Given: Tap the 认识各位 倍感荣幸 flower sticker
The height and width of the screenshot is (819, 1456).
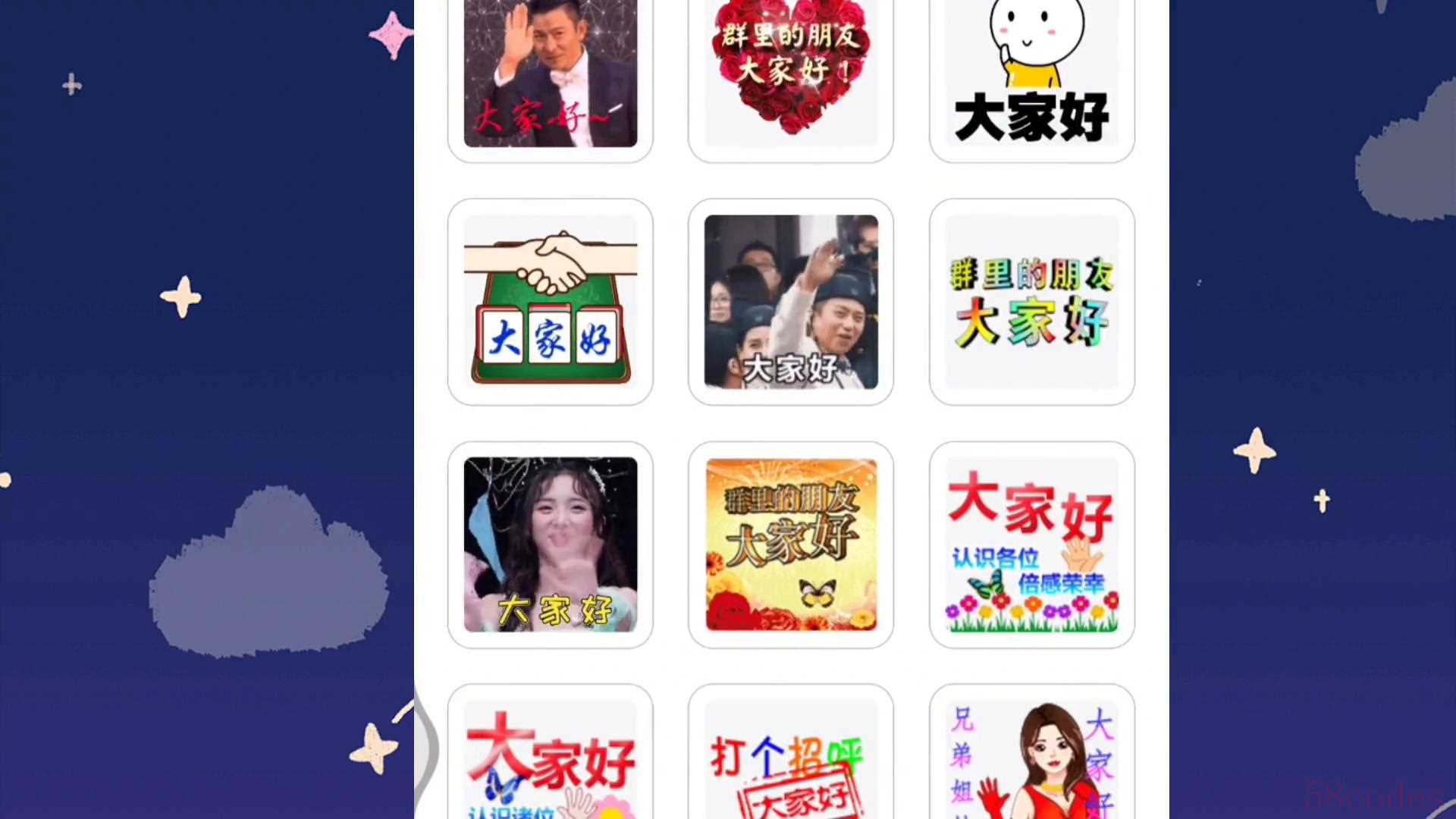Looking at the screenshot, I should click(x=1031, y=544).
